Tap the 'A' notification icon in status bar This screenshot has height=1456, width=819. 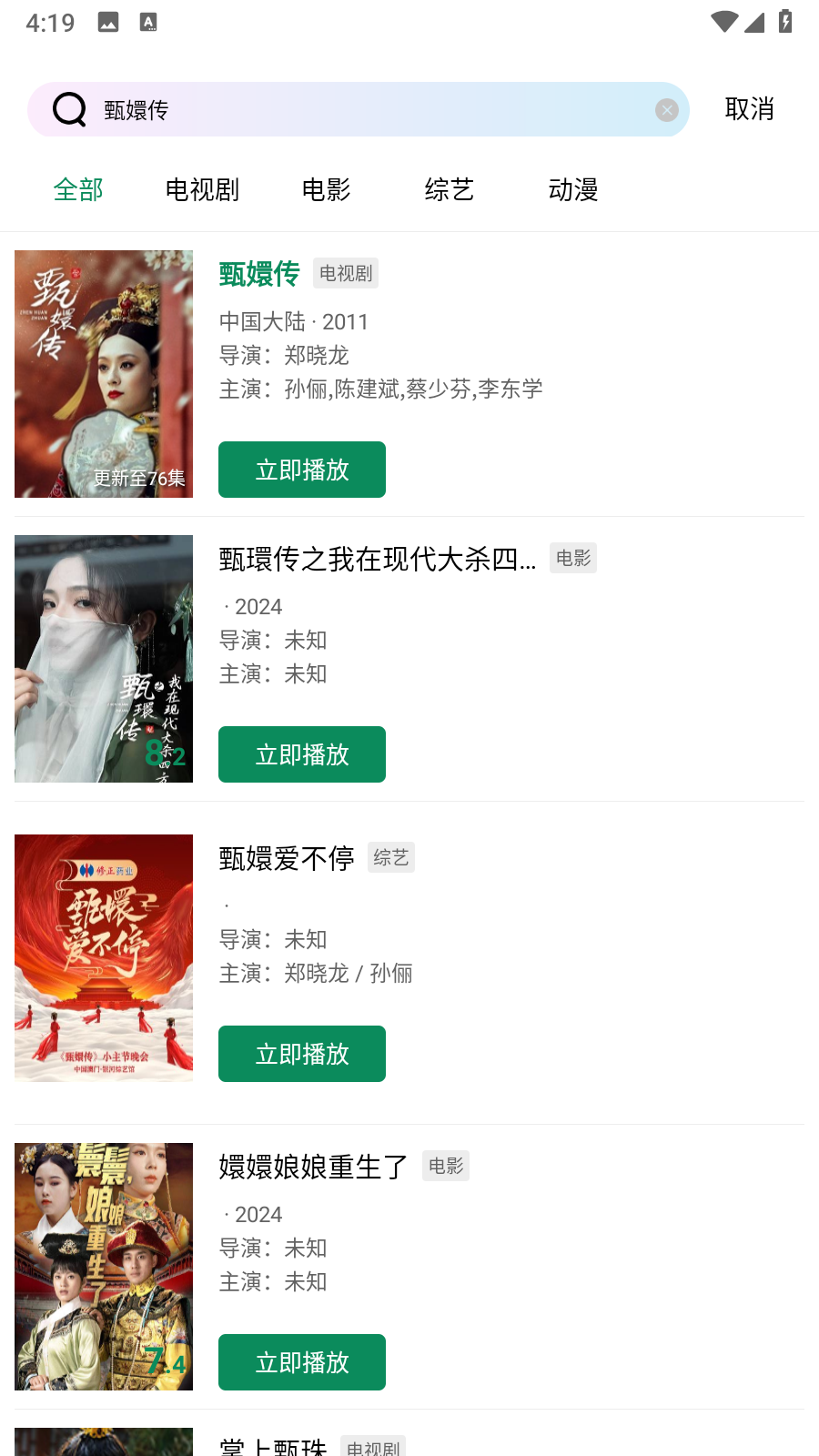point(147,22)
